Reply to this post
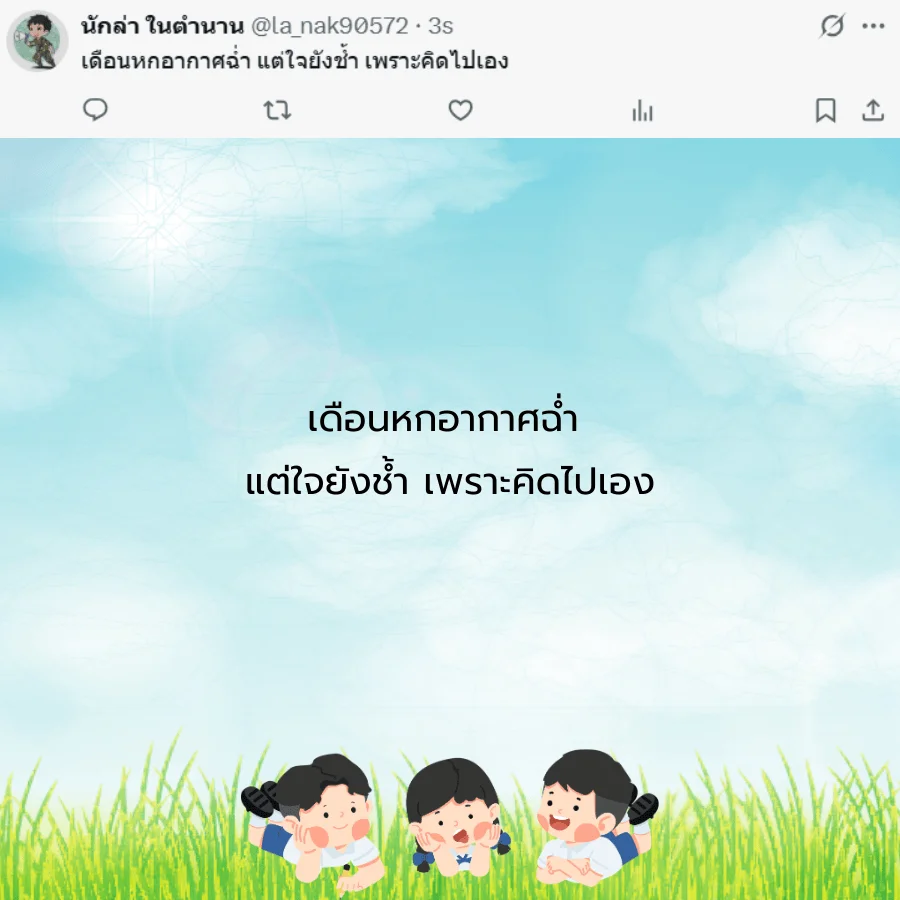 pos(95,110)
